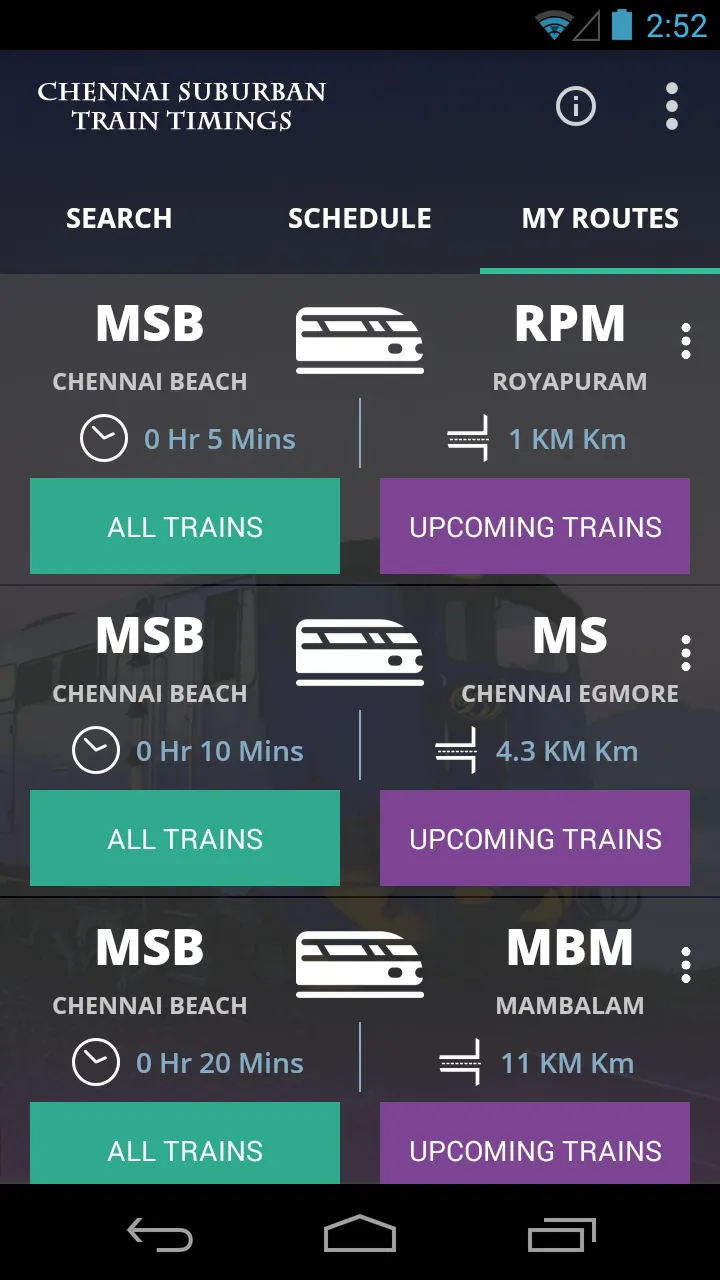Image resolution: width=720 pixels, height=1280 pixels.
Task: Click the distance icon next to 1 KM
Action: pyautogui.click(x=467, y=437)
